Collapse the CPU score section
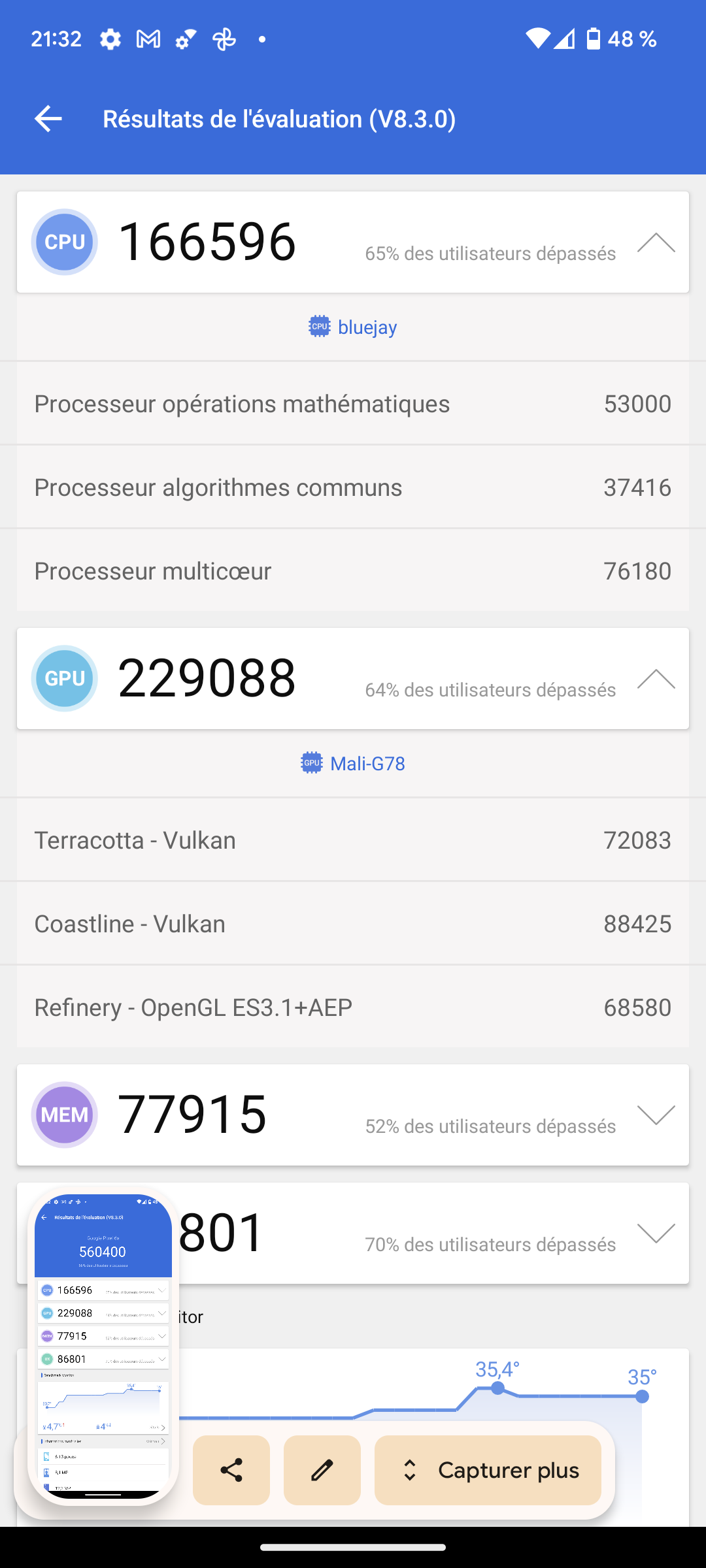This screenshot has height=1568, width=706. 656,242
